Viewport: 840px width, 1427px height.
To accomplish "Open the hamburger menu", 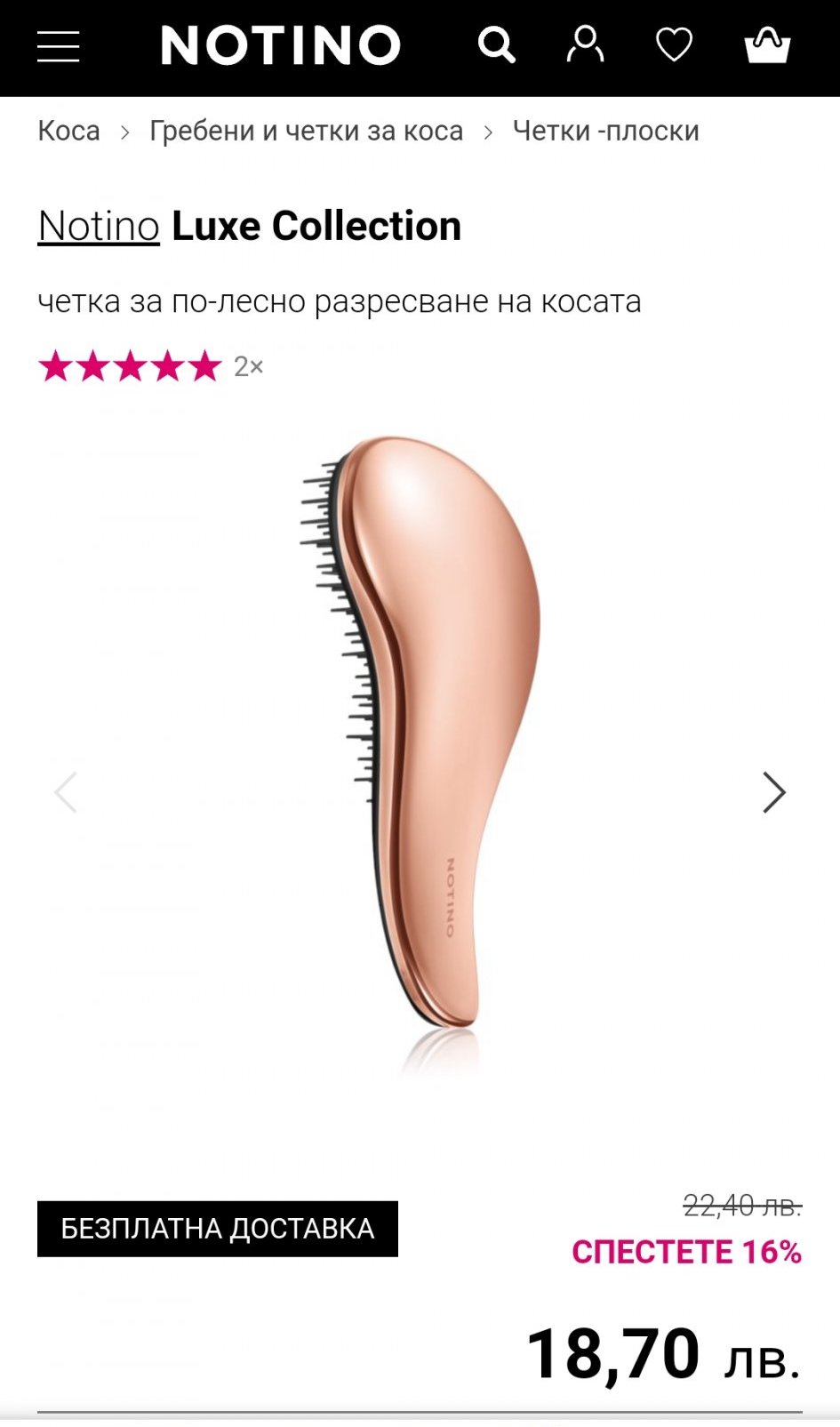I will pyautogui.click(x=59, y=46).
